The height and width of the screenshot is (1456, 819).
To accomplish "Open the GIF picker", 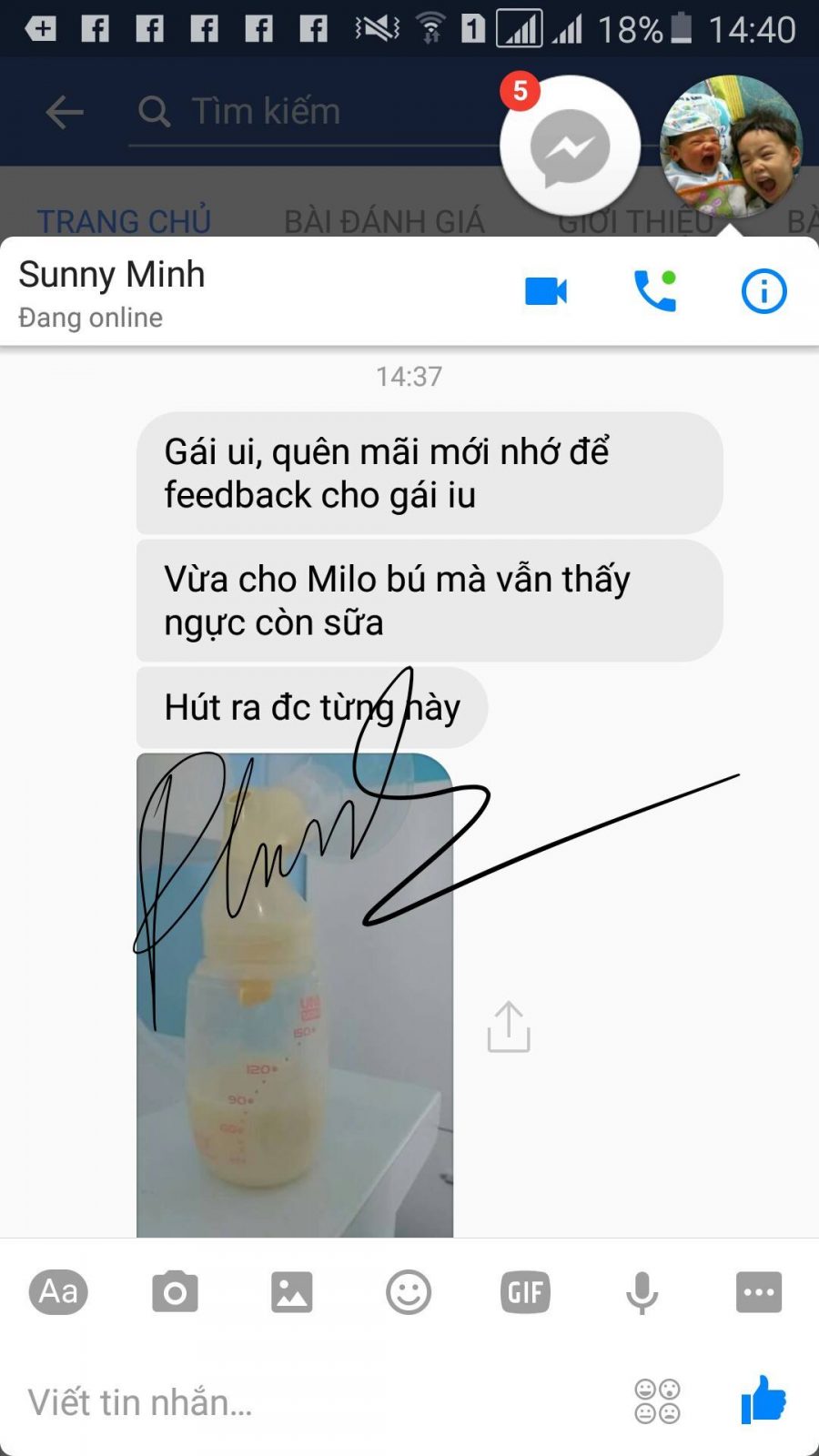I will pos(525,1292).
